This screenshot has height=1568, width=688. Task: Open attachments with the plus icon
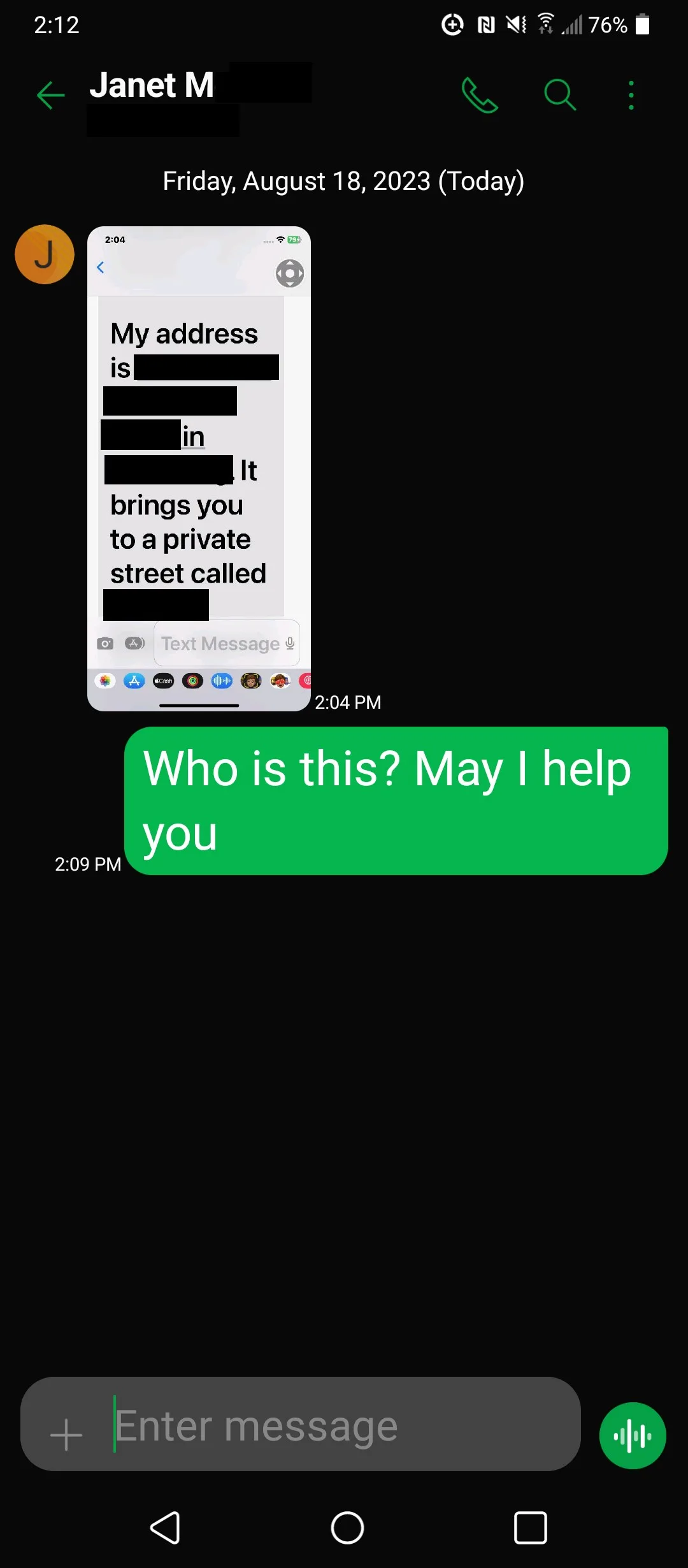66,1435
